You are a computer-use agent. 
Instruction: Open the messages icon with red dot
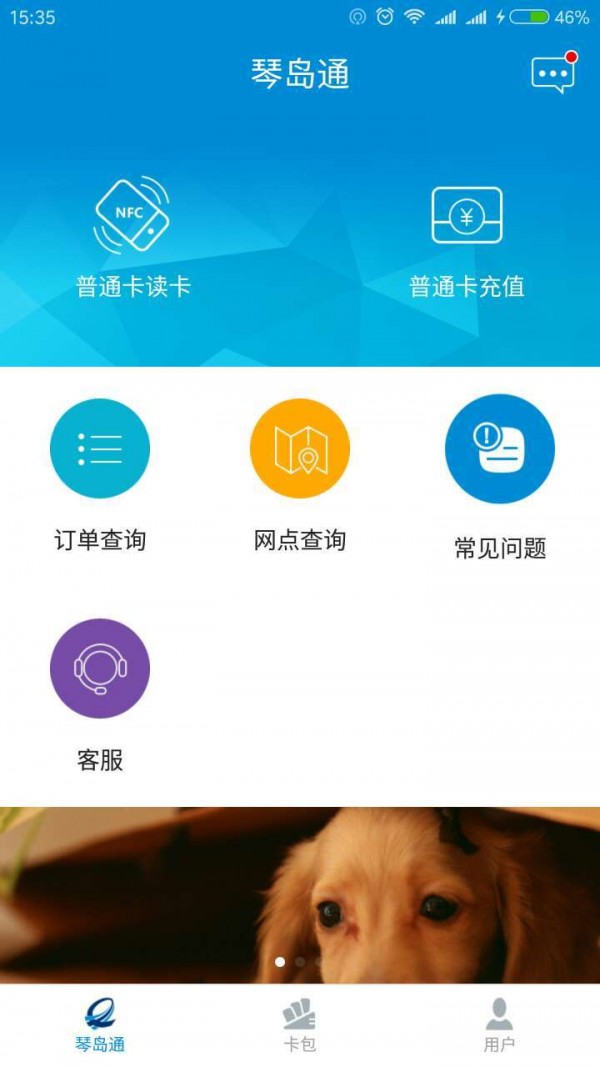[553, 75]
